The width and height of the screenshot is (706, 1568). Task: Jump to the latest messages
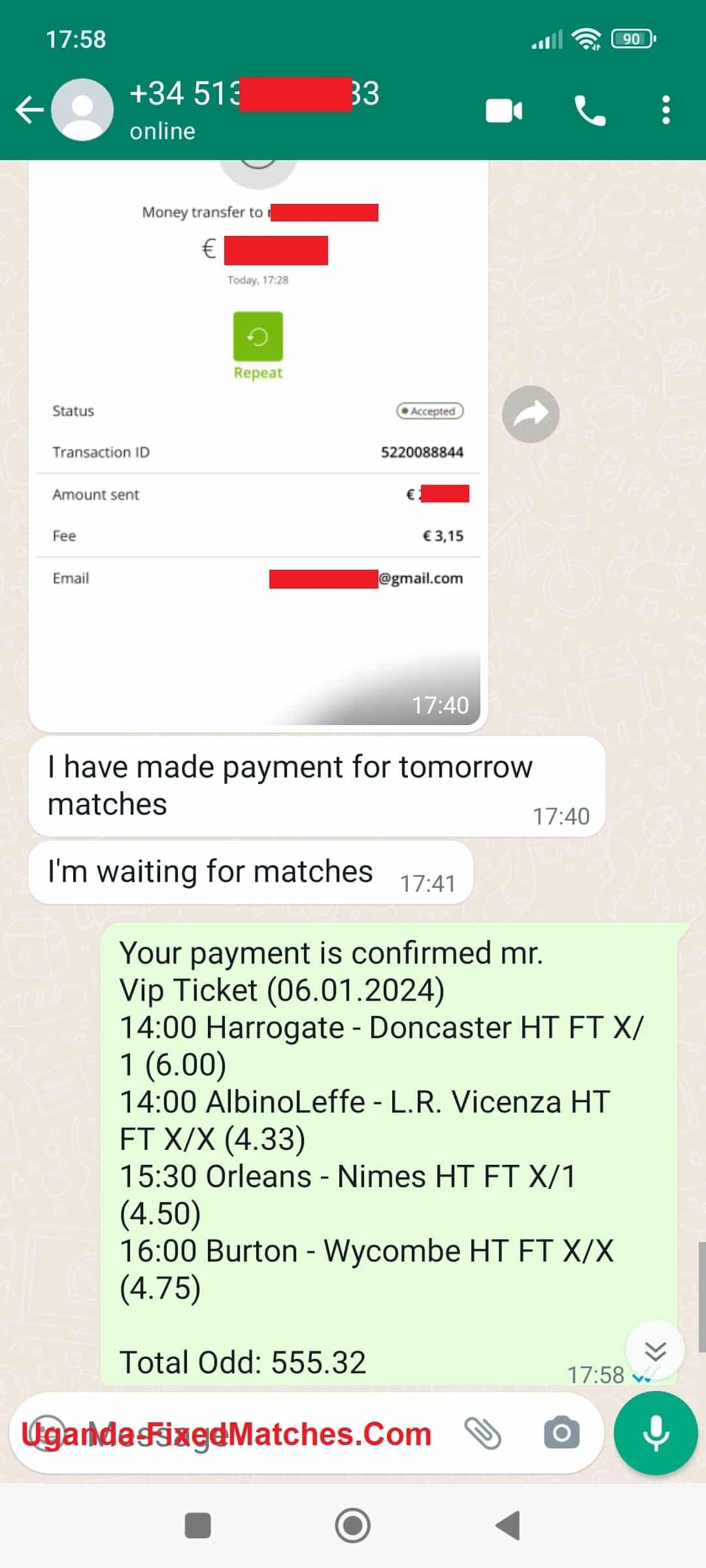click(x=655, y=1350)
